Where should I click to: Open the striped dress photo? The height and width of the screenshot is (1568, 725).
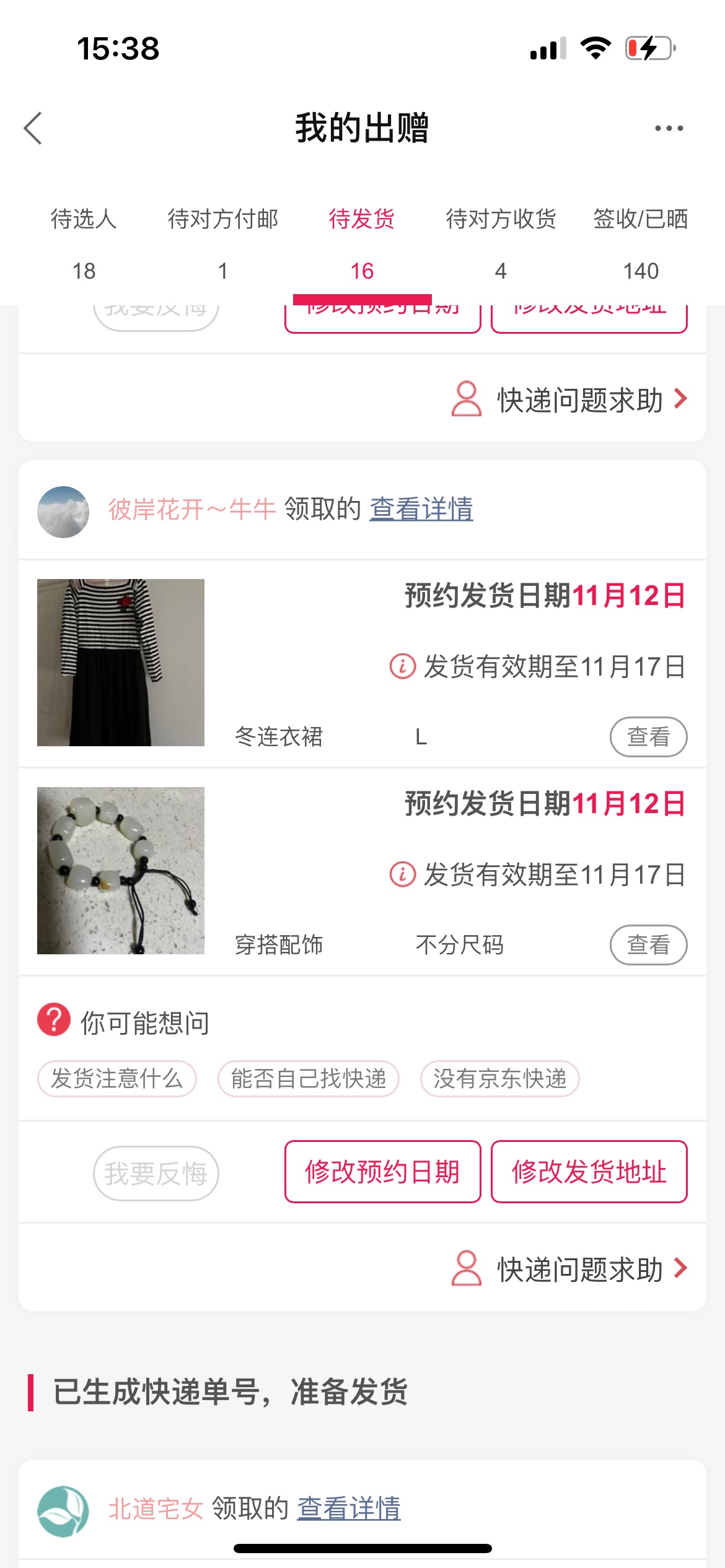(121, 663)
